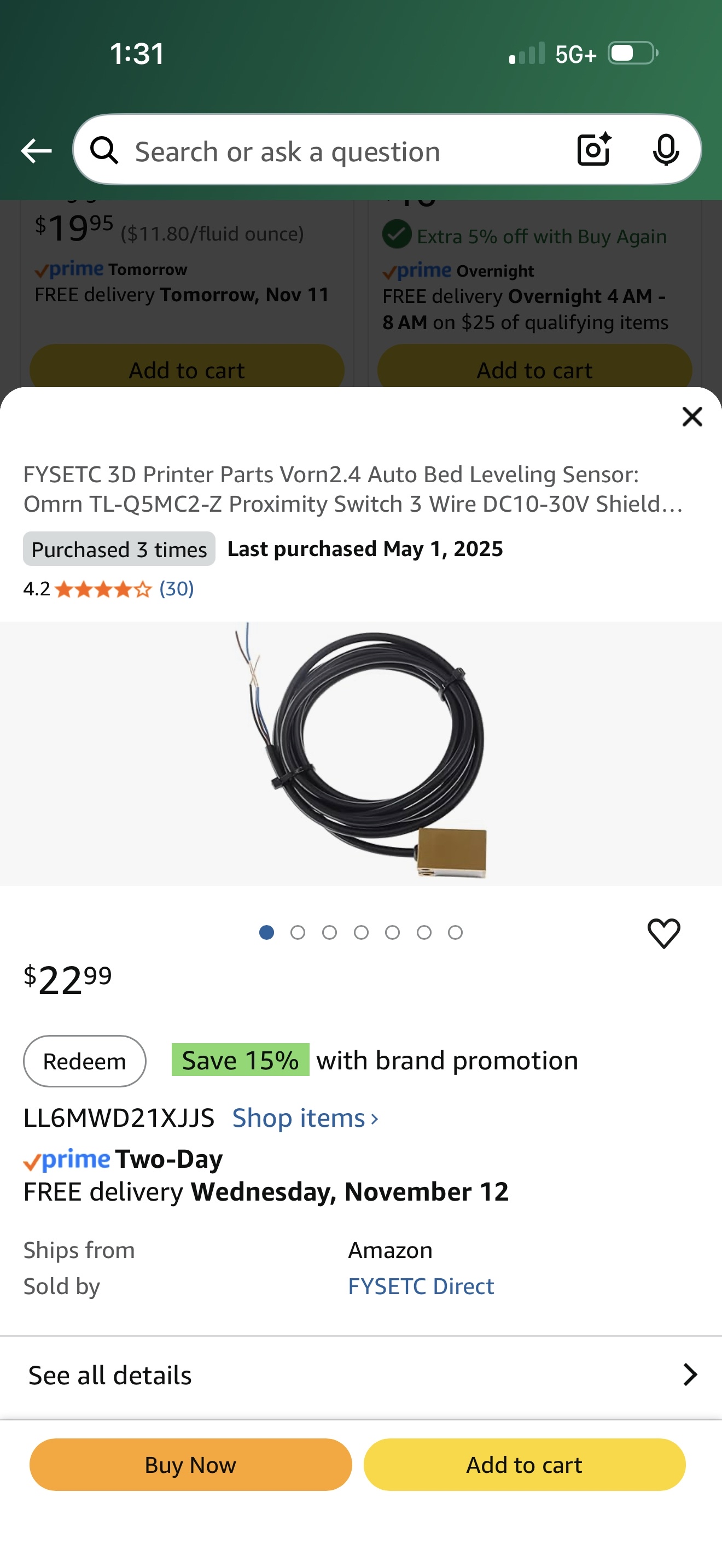
Task: Open the FYSETC sensor product image
Action: 361,753
